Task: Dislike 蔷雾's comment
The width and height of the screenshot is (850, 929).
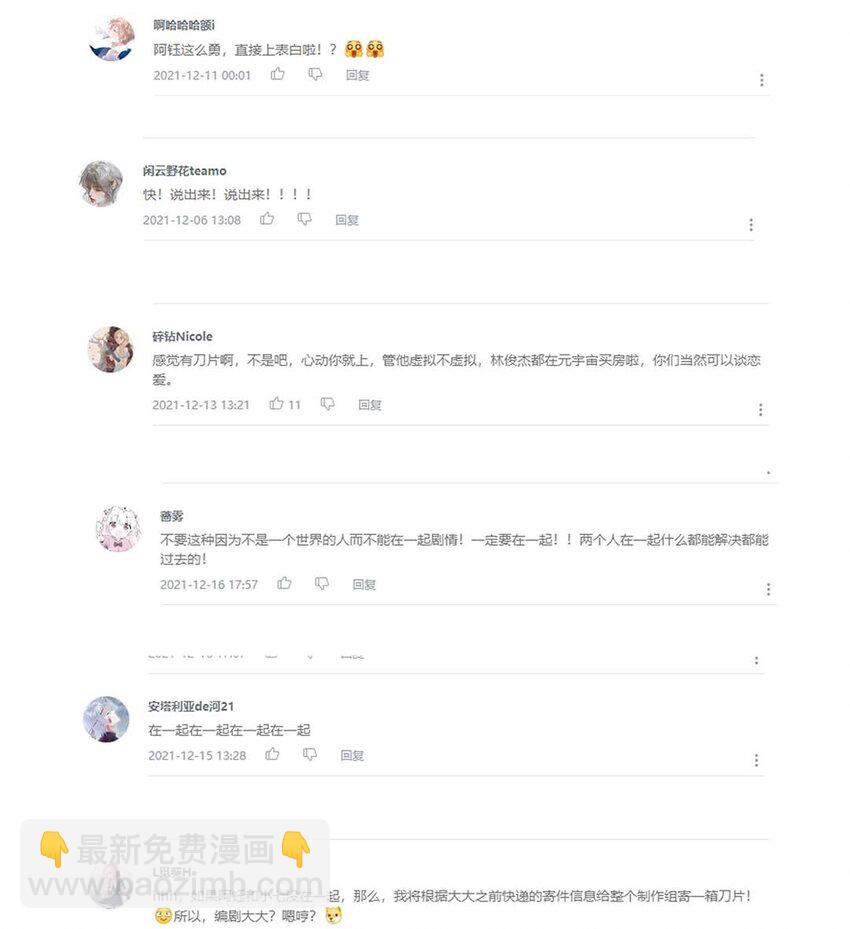Action: point(320,583)
